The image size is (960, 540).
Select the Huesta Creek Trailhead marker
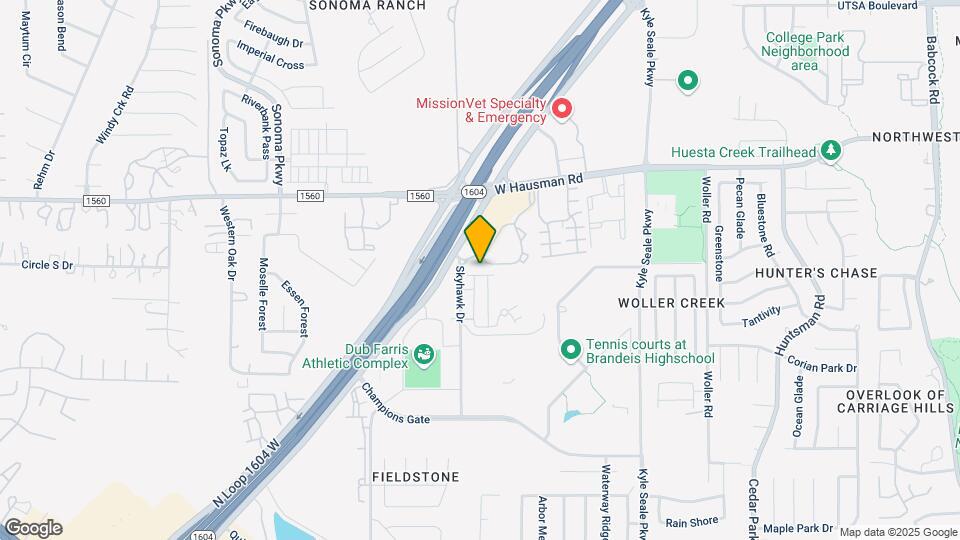(x=830, y=151)
